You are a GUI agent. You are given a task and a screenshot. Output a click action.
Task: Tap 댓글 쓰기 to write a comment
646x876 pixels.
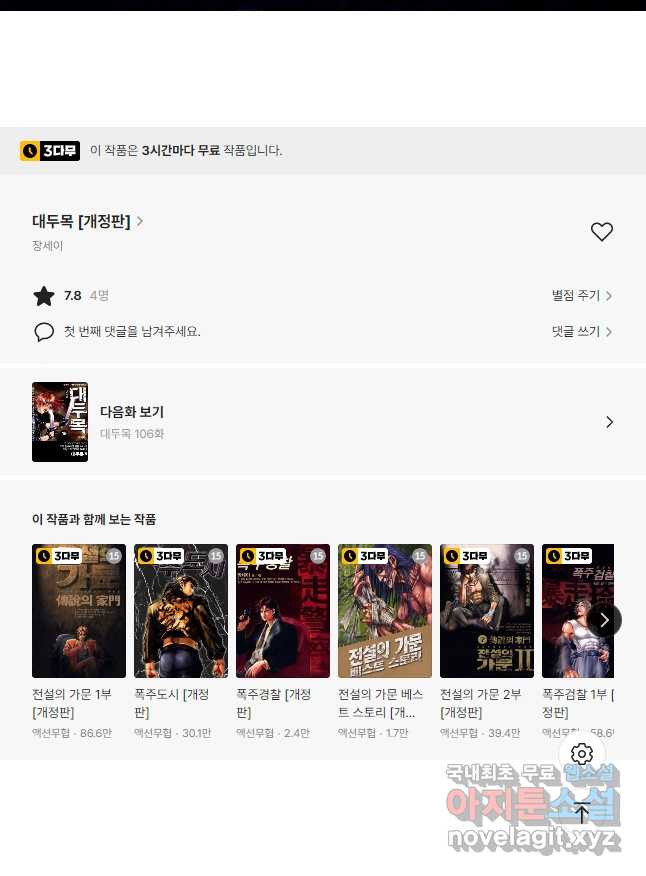click(x=581, y=332)
